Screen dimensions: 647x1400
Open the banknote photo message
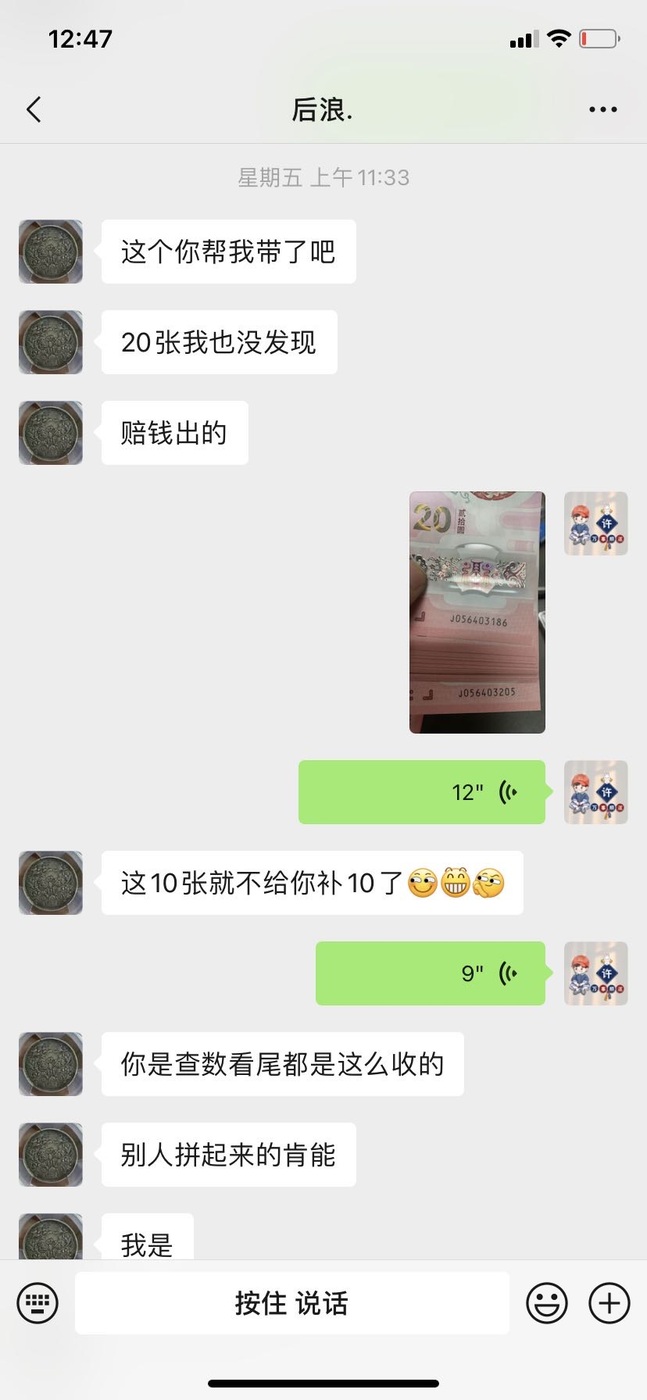[477, 612]
